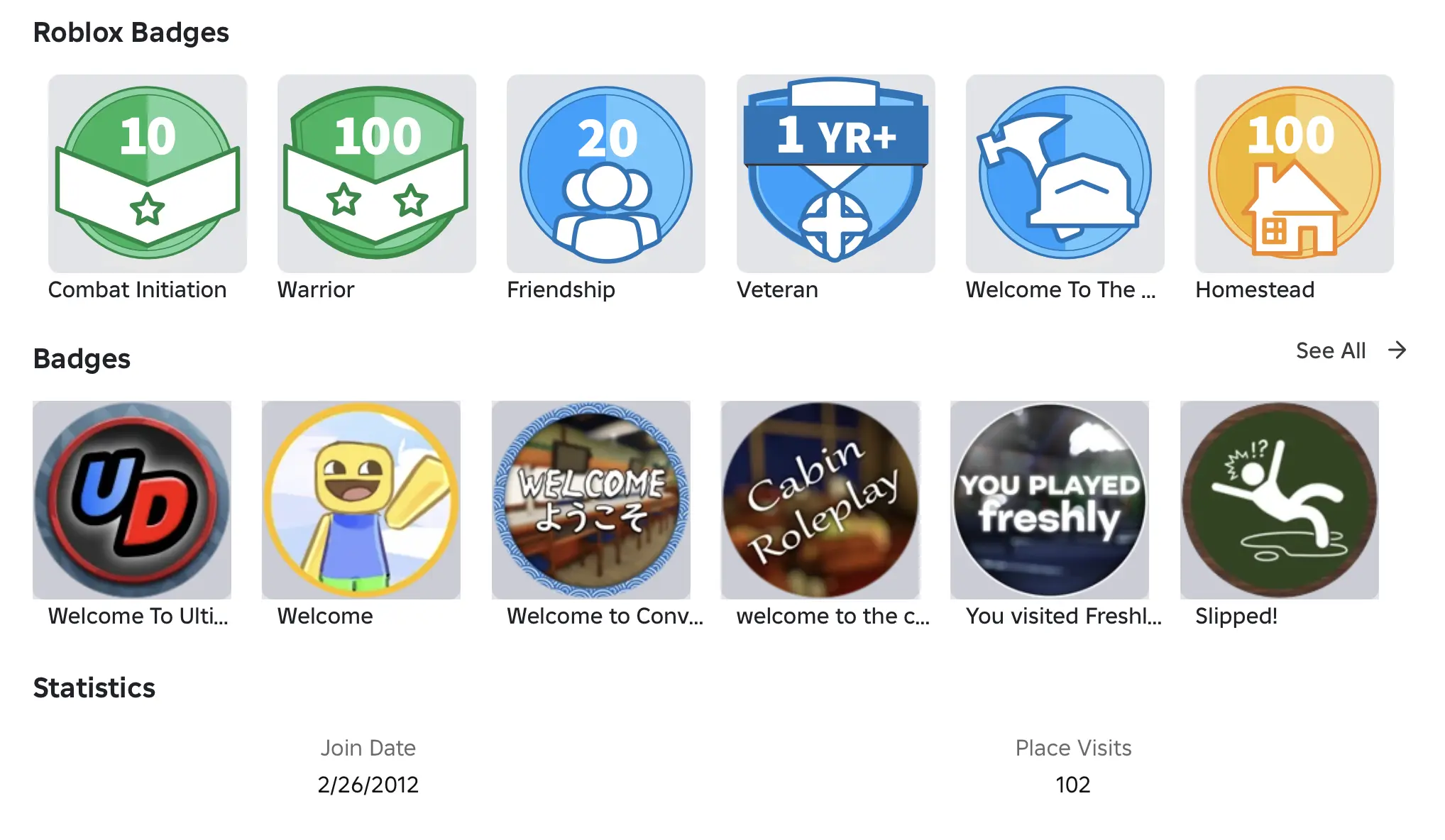Open the Welcome to Conv... badge
1445x840 pixels.
point(590,500)
